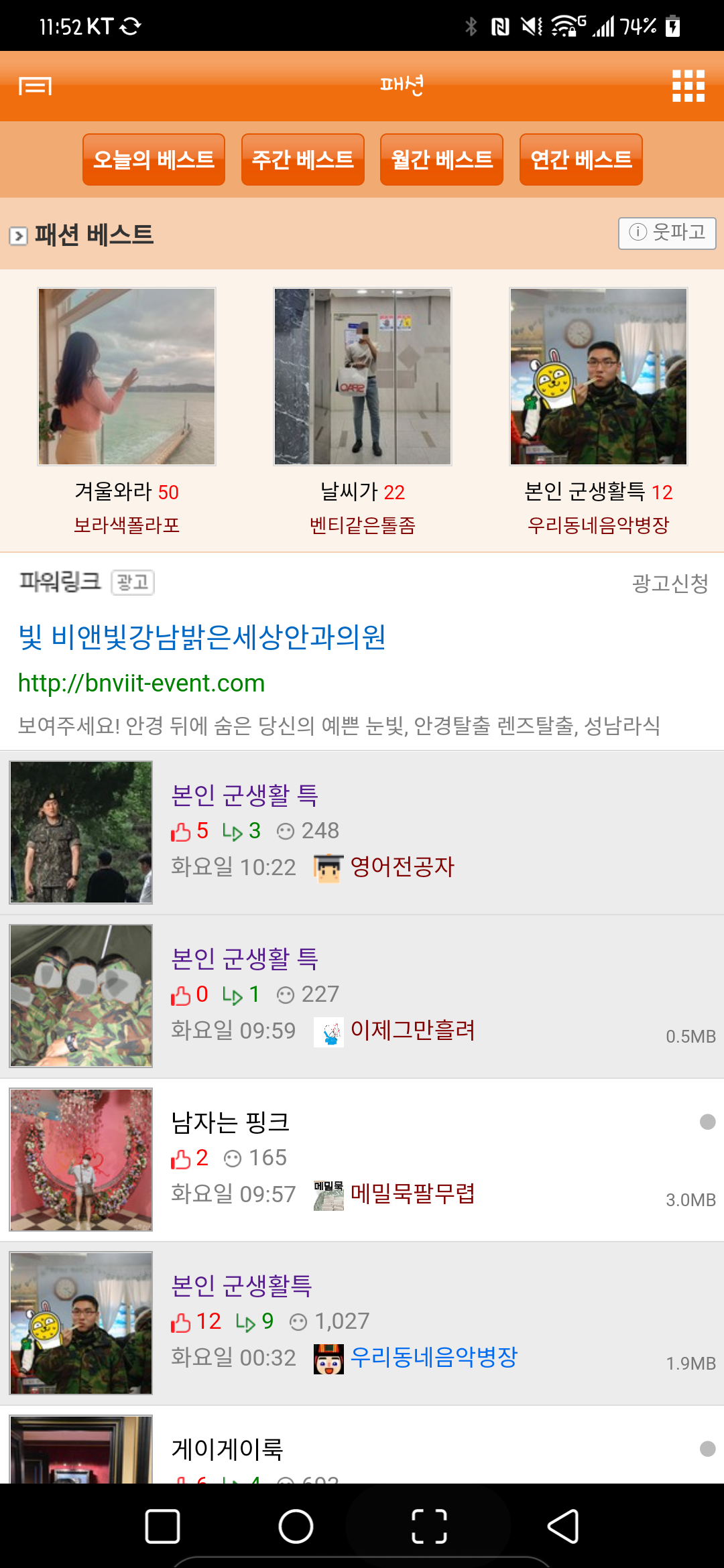
Task: Show 주간 베스트 posts
Action: [x=302, y=159]
